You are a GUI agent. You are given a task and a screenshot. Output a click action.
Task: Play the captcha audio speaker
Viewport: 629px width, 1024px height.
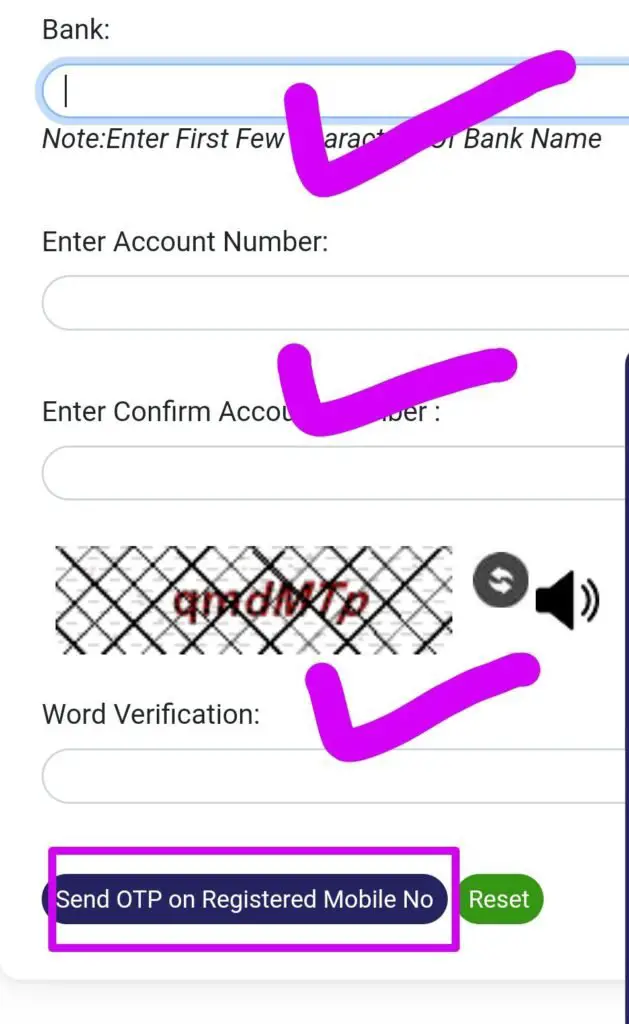tap(567, 600)
